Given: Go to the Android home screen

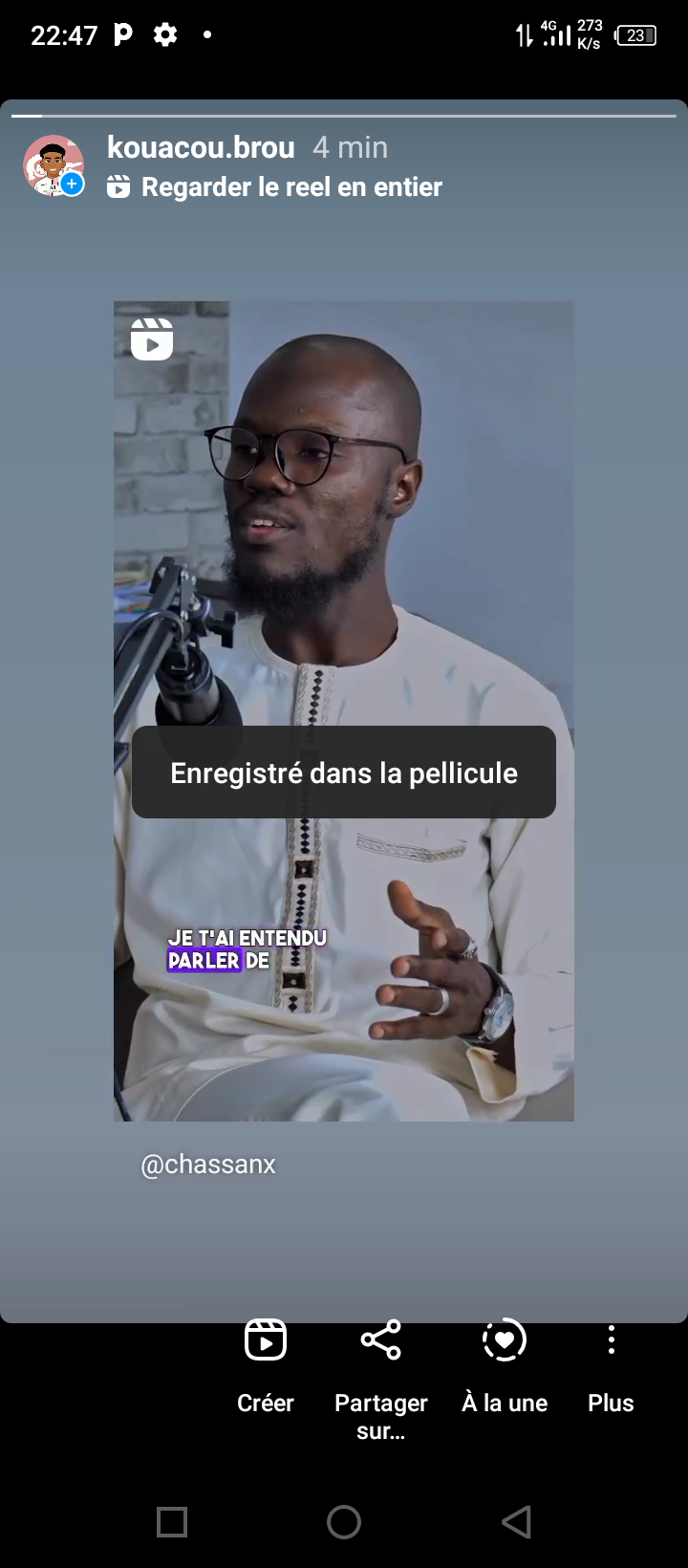Looking at the screenshot, I should tap(344, 1521).
